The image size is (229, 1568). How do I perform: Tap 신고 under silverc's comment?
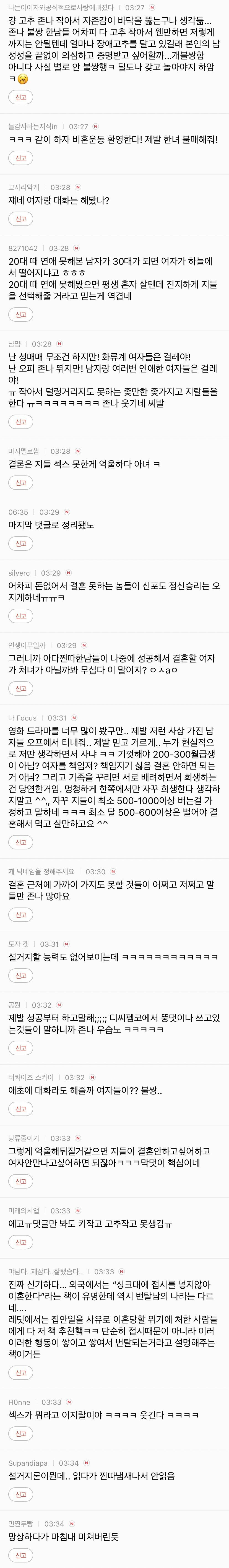coord(21,616)
